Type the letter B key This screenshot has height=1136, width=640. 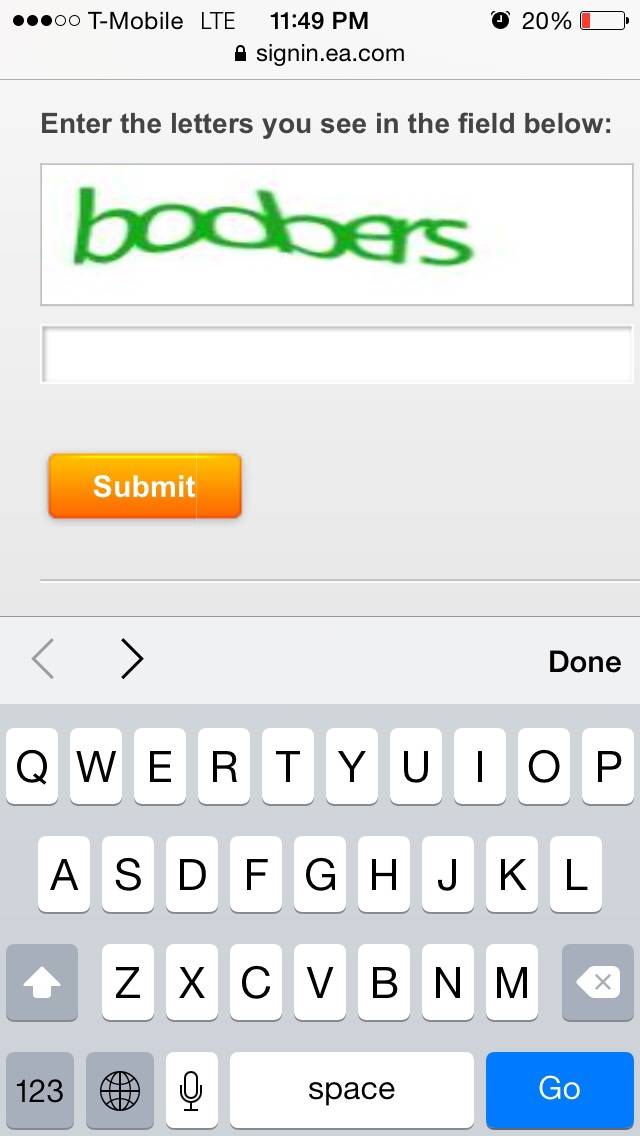click(x=383, y=982)
